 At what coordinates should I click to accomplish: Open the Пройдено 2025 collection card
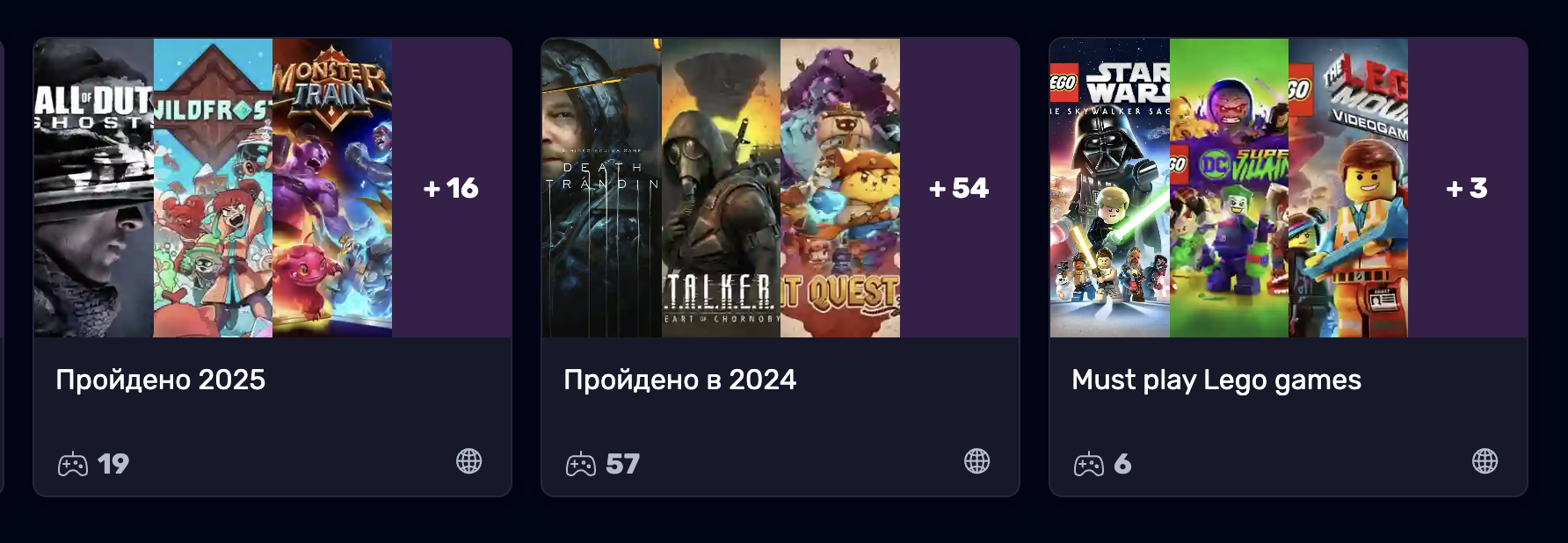pos(161,380)
